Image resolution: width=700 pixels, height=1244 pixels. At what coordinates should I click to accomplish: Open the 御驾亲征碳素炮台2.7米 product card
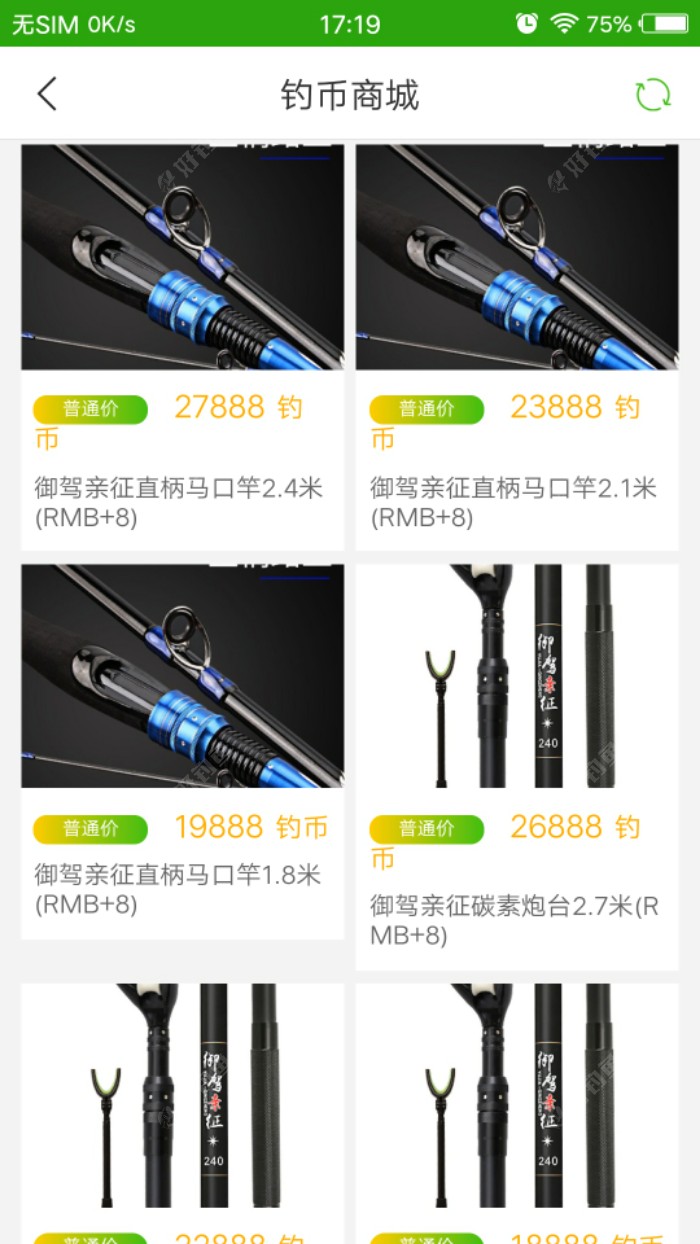coord(517,765)
